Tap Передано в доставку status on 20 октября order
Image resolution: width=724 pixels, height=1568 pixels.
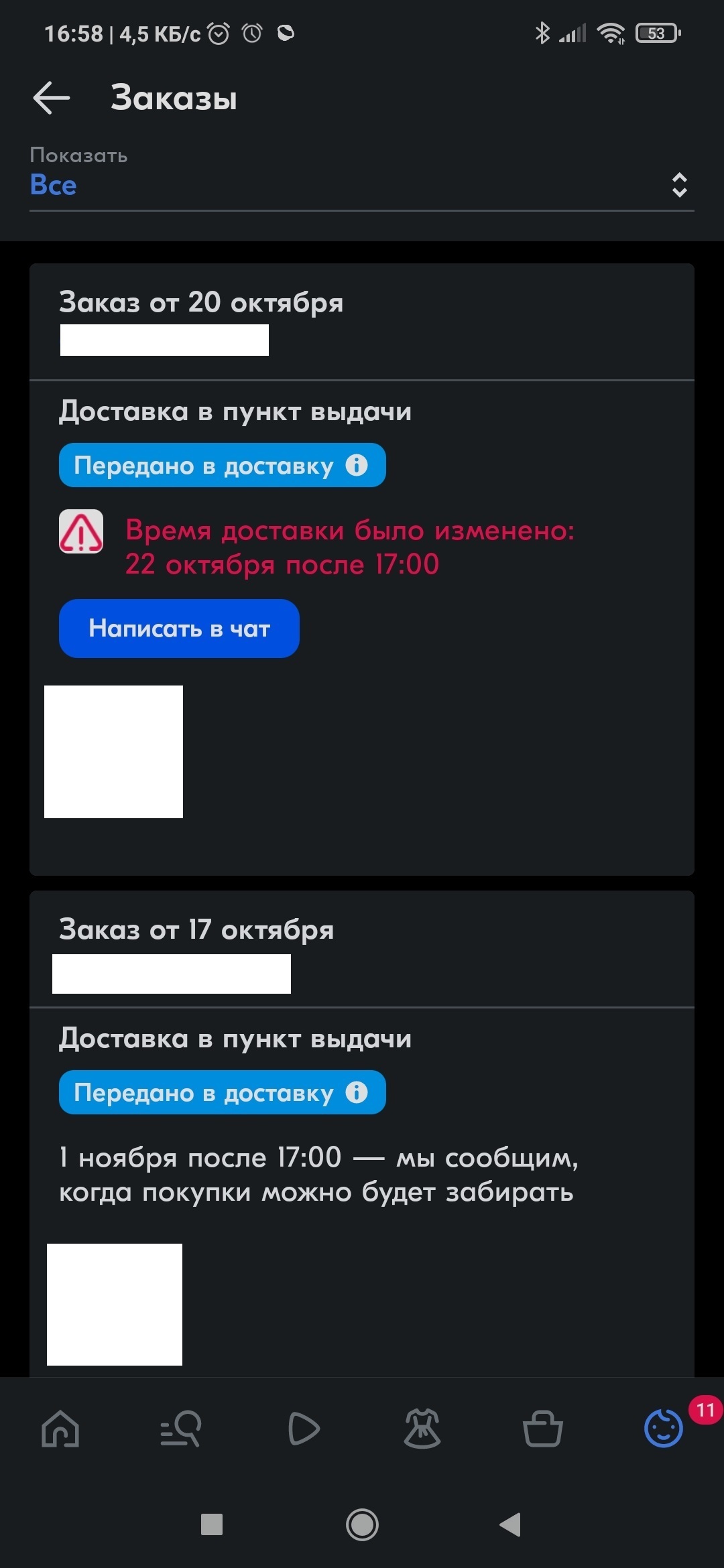(223, 465)
